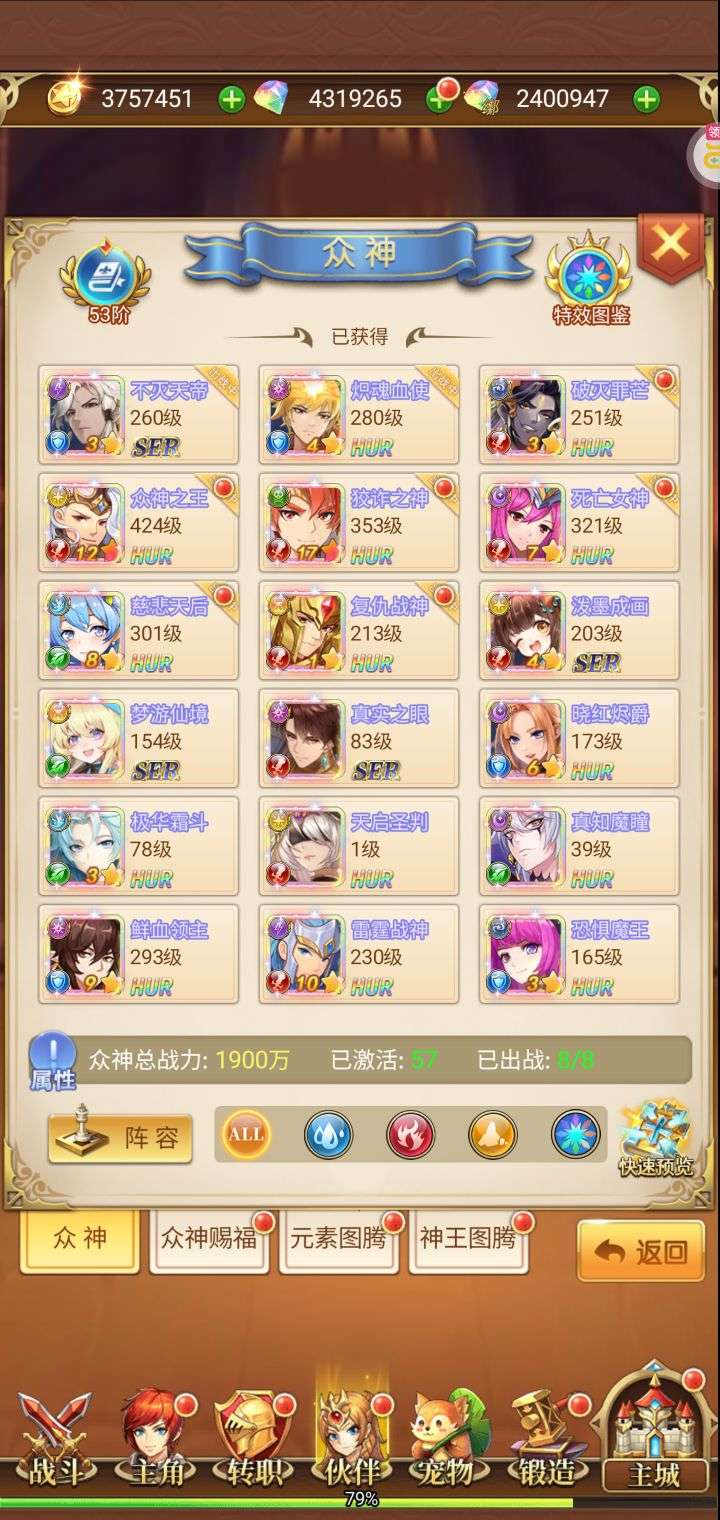Switch to the 元素图腾 tab
The image size is (720, 1520).
(x=339, y=1239)
